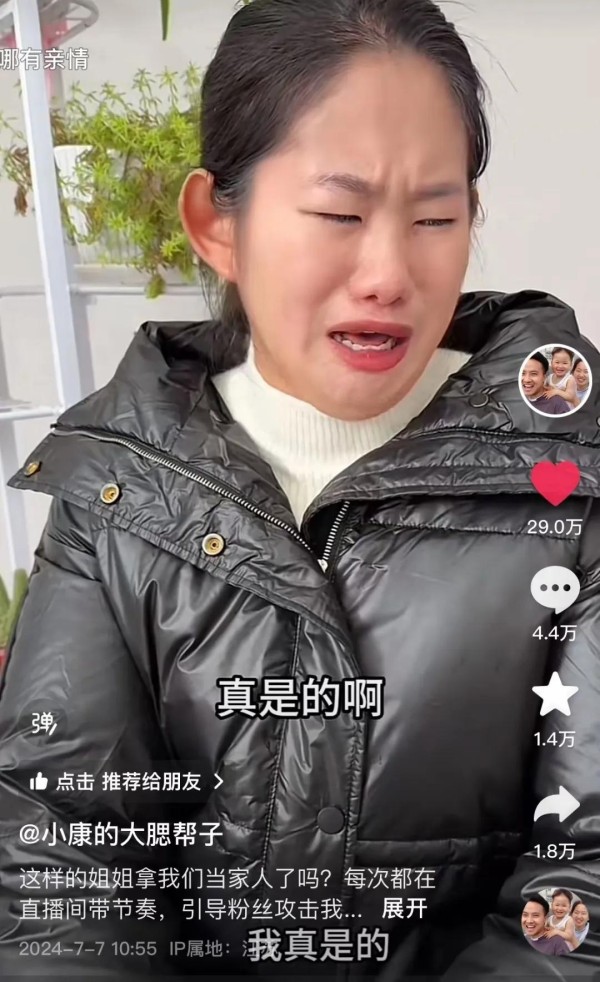Open @小康的大腮帮子 profile name
The height and width of the screenshot is (982, 600).
120,835
